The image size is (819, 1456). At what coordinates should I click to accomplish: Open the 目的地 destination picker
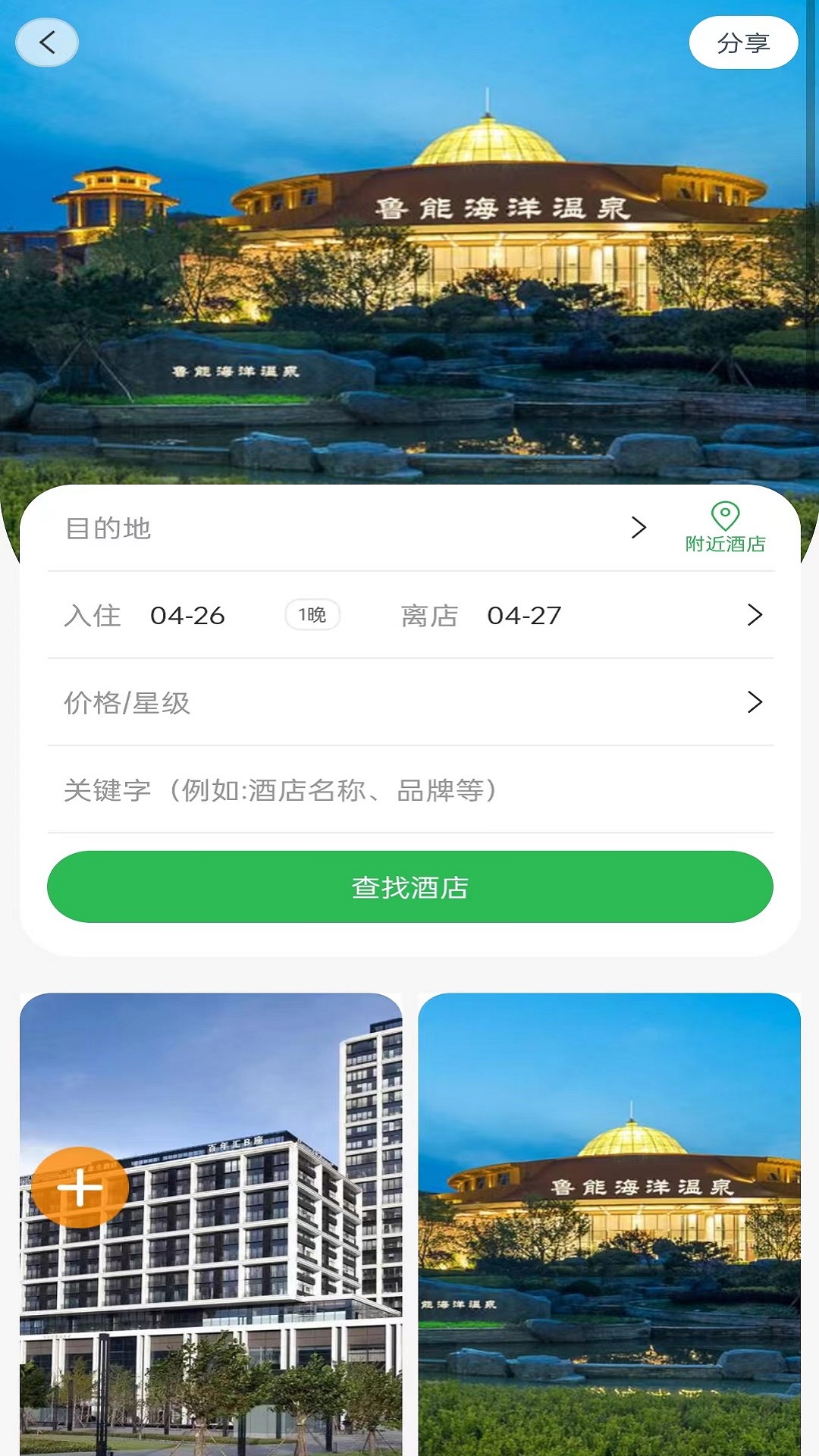pyautogui.click(x=349, y=528)
